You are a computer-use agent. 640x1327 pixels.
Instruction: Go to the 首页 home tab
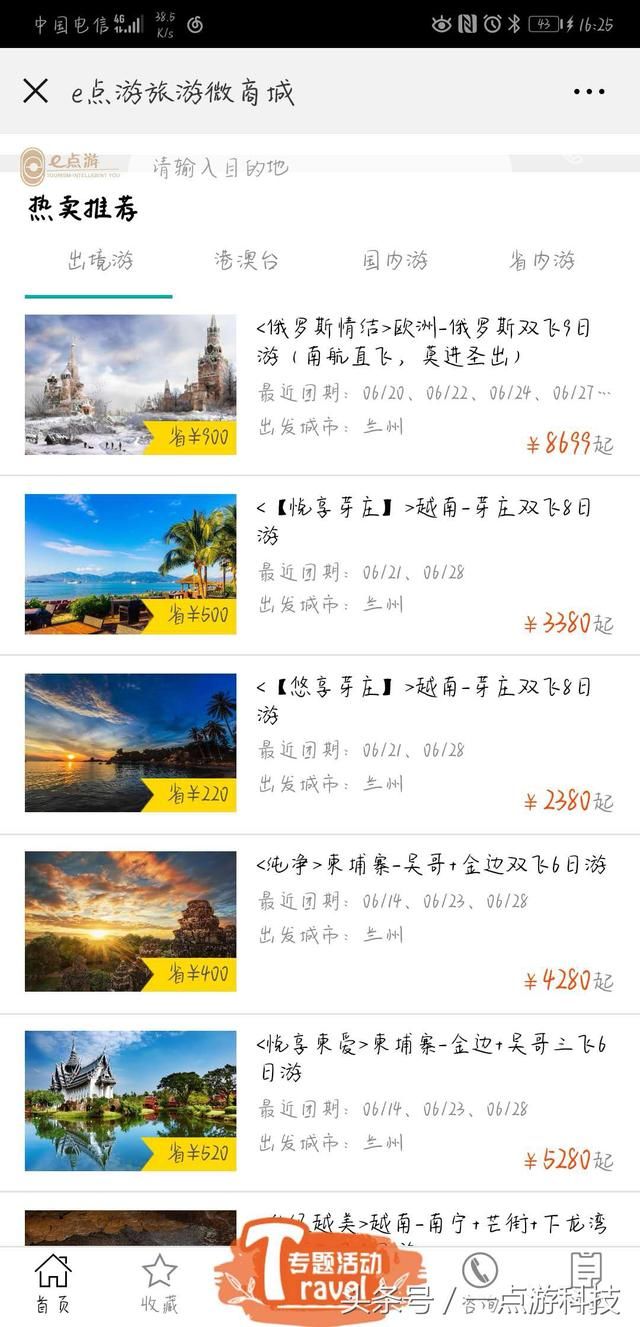[53, 1284]
